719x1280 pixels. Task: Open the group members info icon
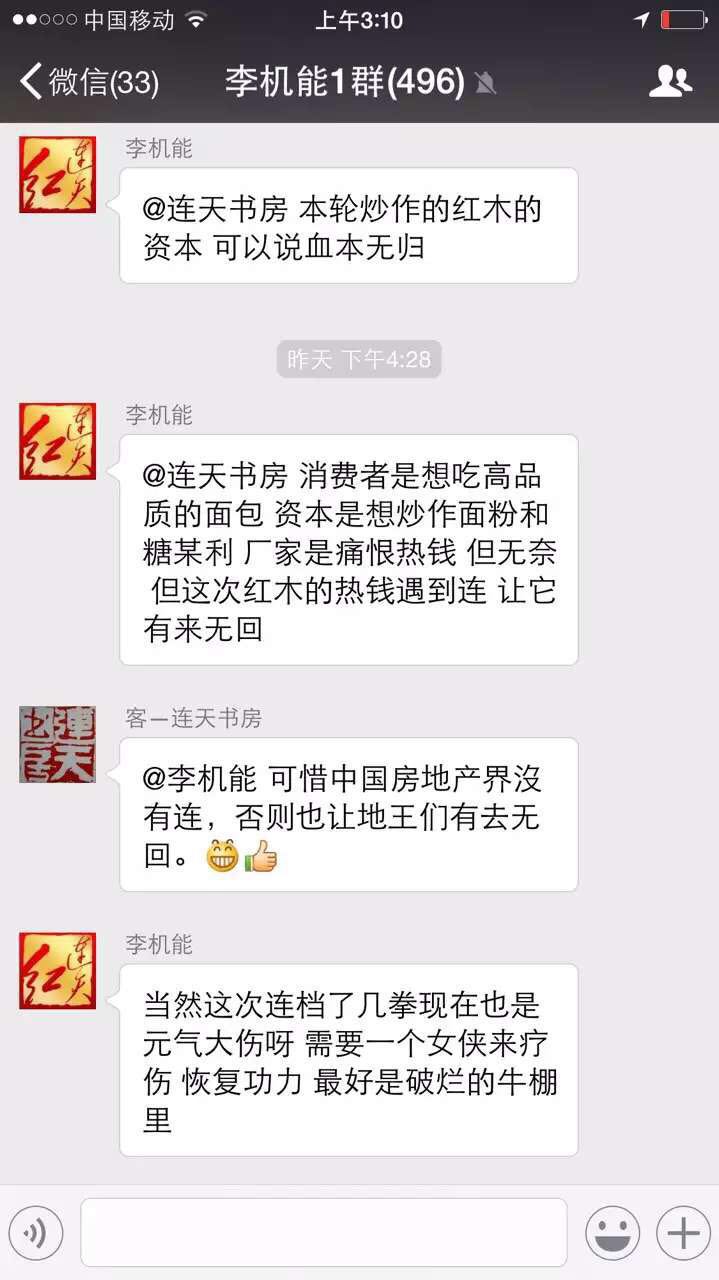click(670, 81)
